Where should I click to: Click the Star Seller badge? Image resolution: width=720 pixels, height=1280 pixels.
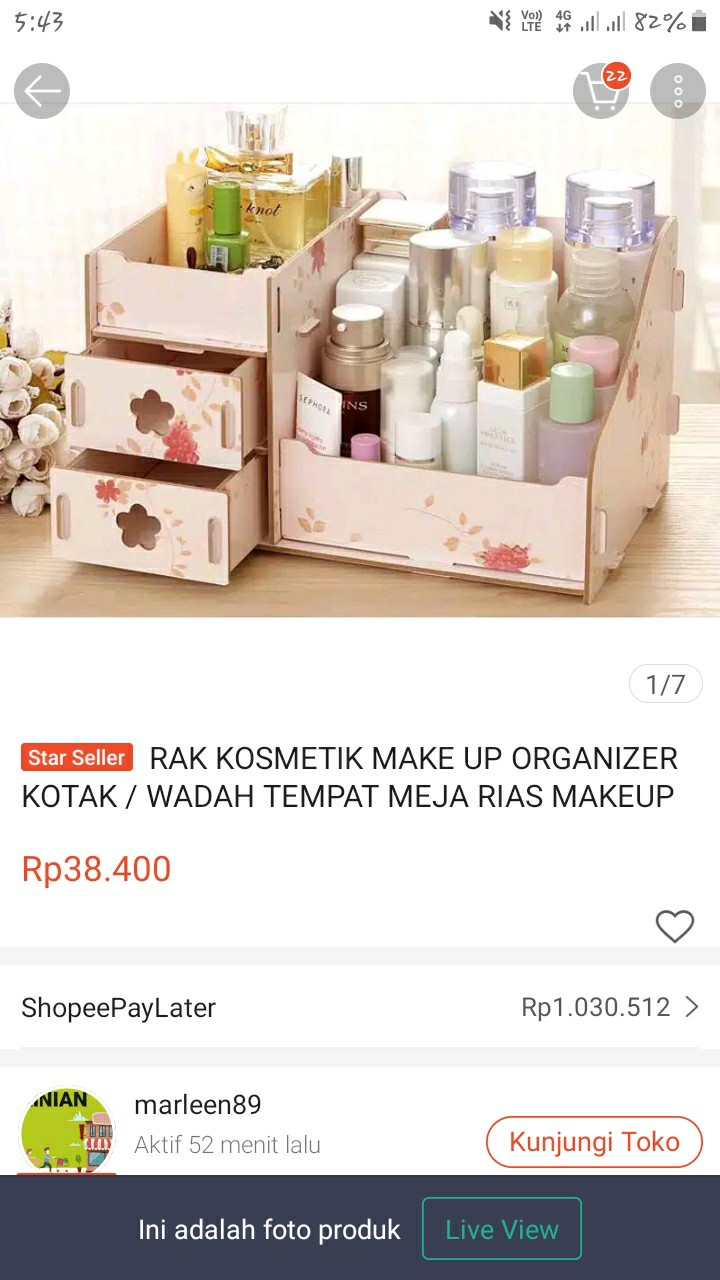[77, 758]
